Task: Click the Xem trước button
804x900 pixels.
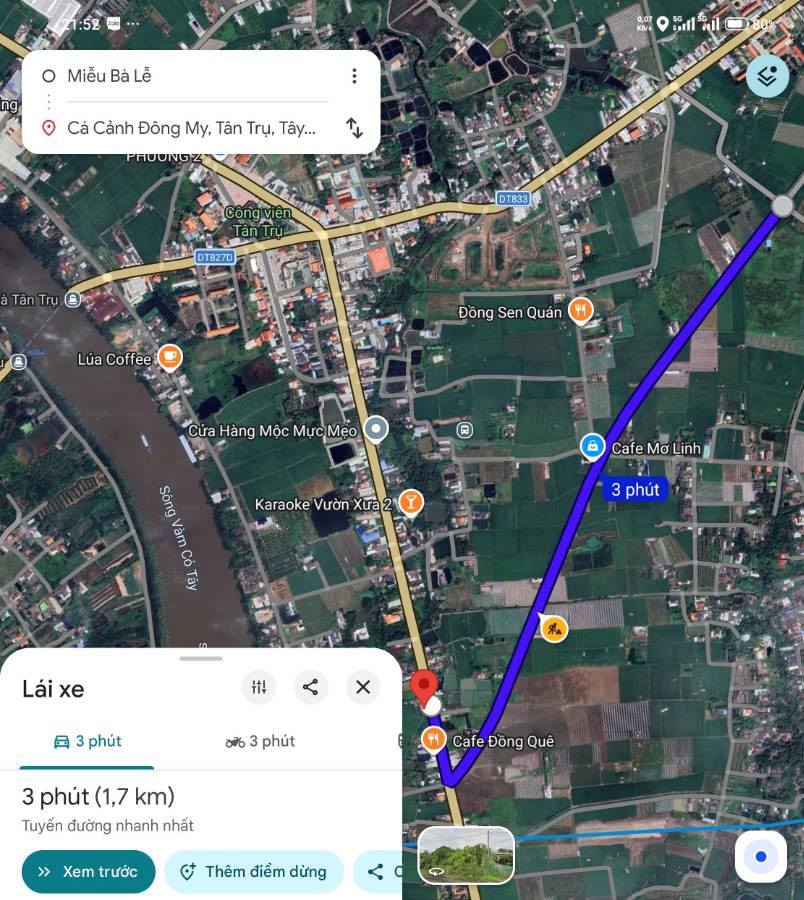Action: click(x=88, y=871)
